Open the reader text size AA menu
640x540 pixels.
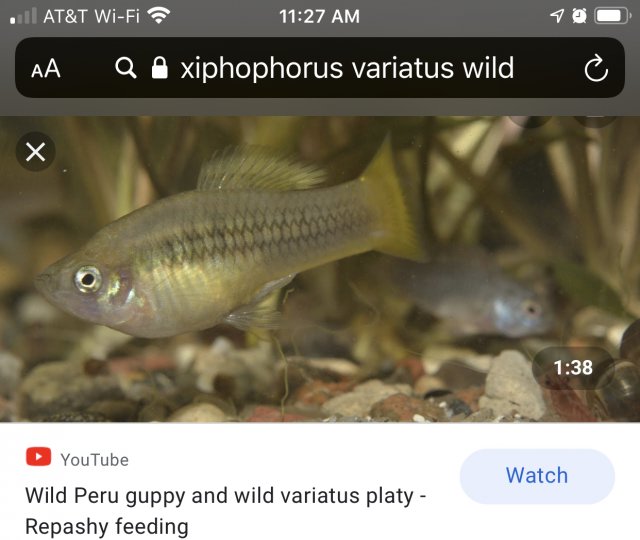click(46, 69)
